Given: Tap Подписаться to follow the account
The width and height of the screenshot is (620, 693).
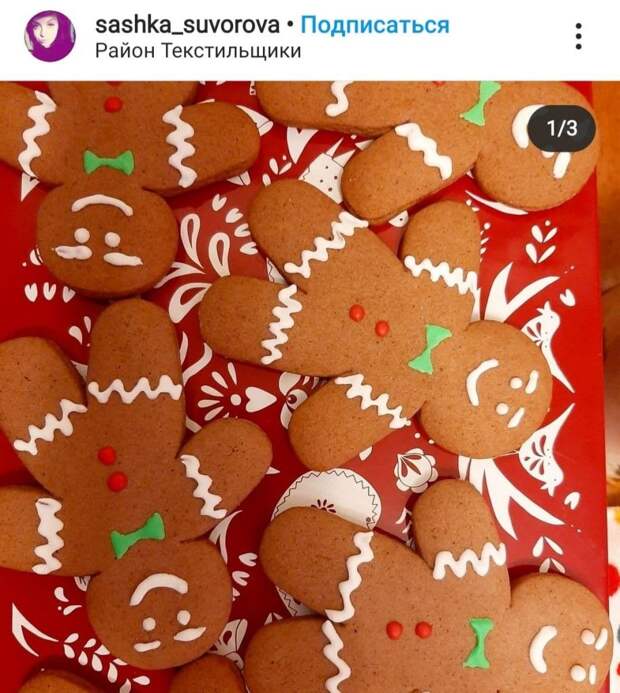Looking at the screenshot, I should click(x=375, y=25).
